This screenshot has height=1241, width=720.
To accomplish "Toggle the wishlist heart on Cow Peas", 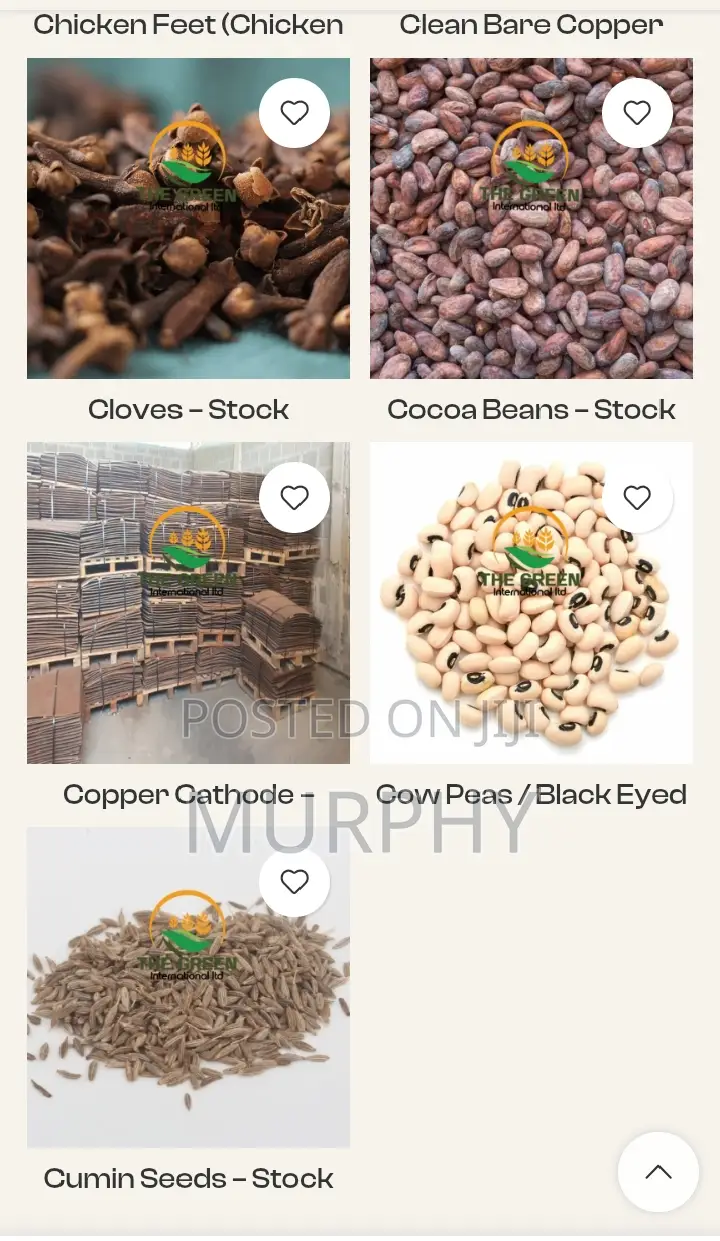I will 636,497.
